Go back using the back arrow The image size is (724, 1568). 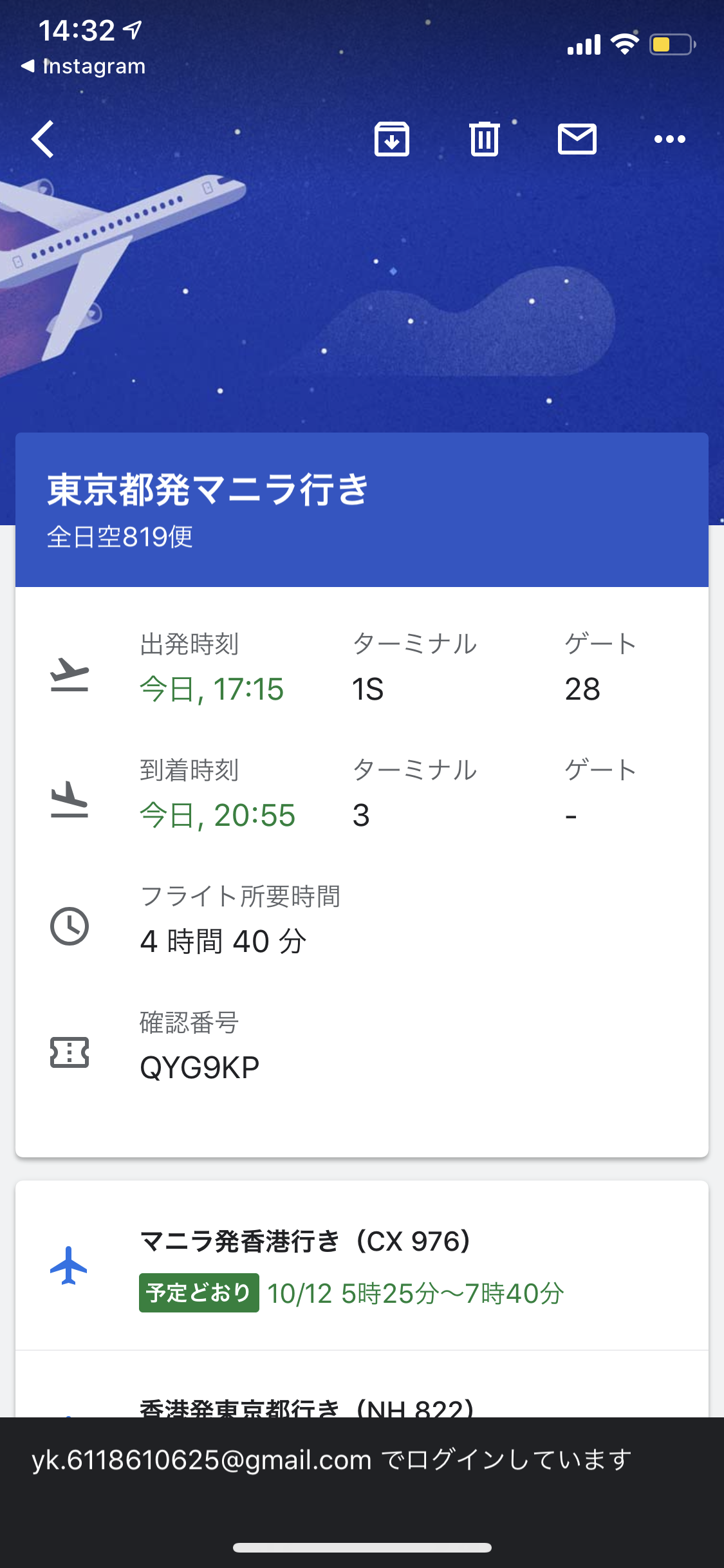click(x=43, y=139)
